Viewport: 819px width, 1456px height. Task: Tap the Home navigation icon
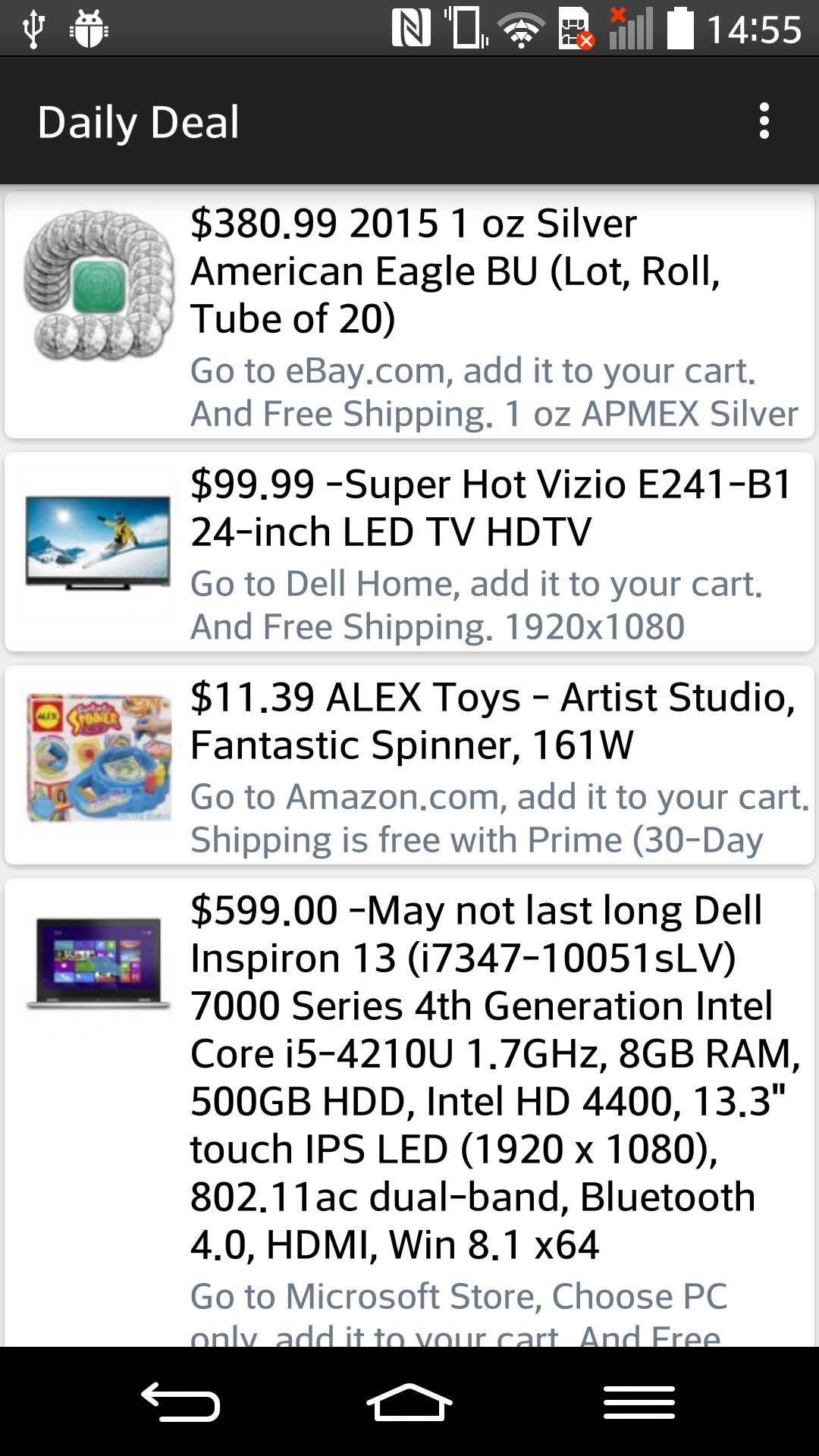(409, 1401)
